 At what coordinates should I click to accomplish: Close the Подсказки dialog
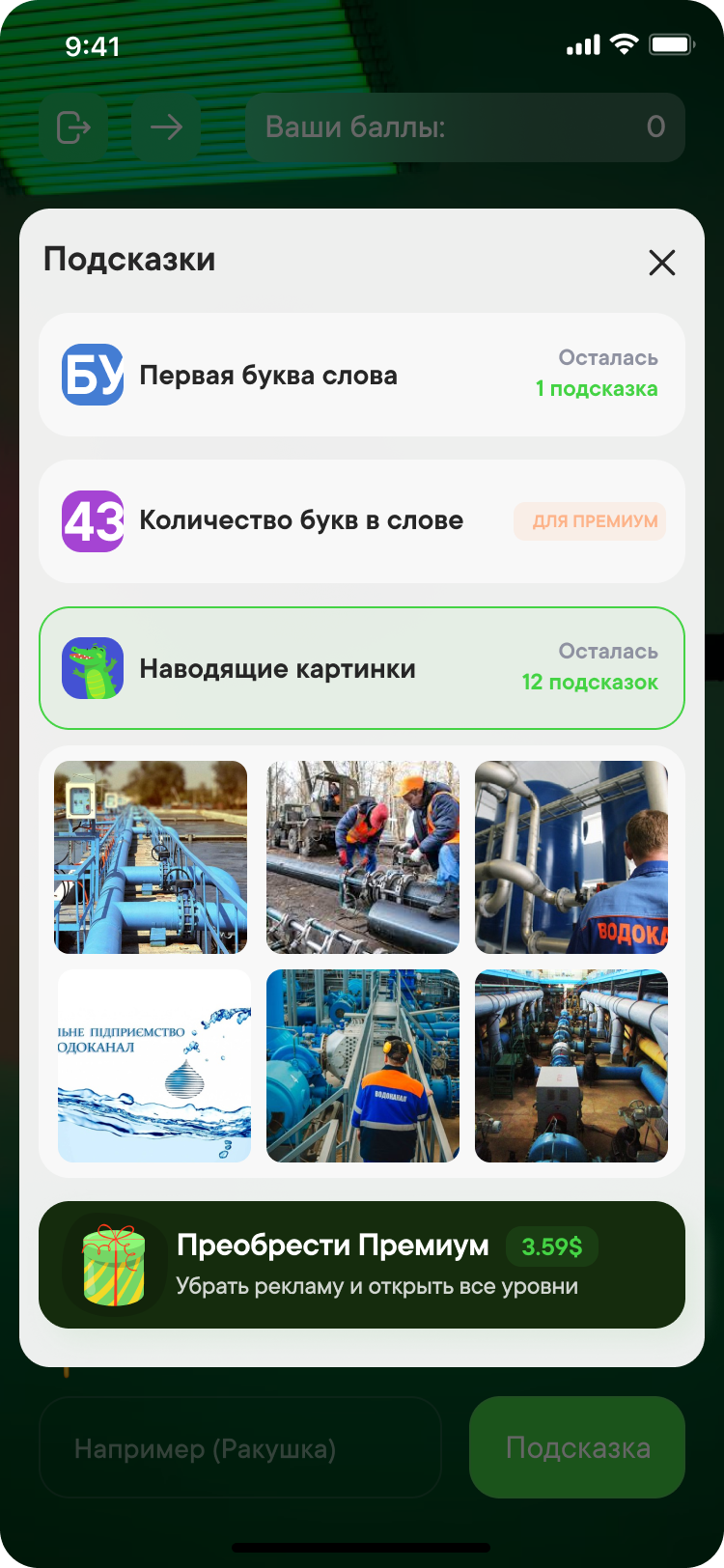[x=662, y=263]
